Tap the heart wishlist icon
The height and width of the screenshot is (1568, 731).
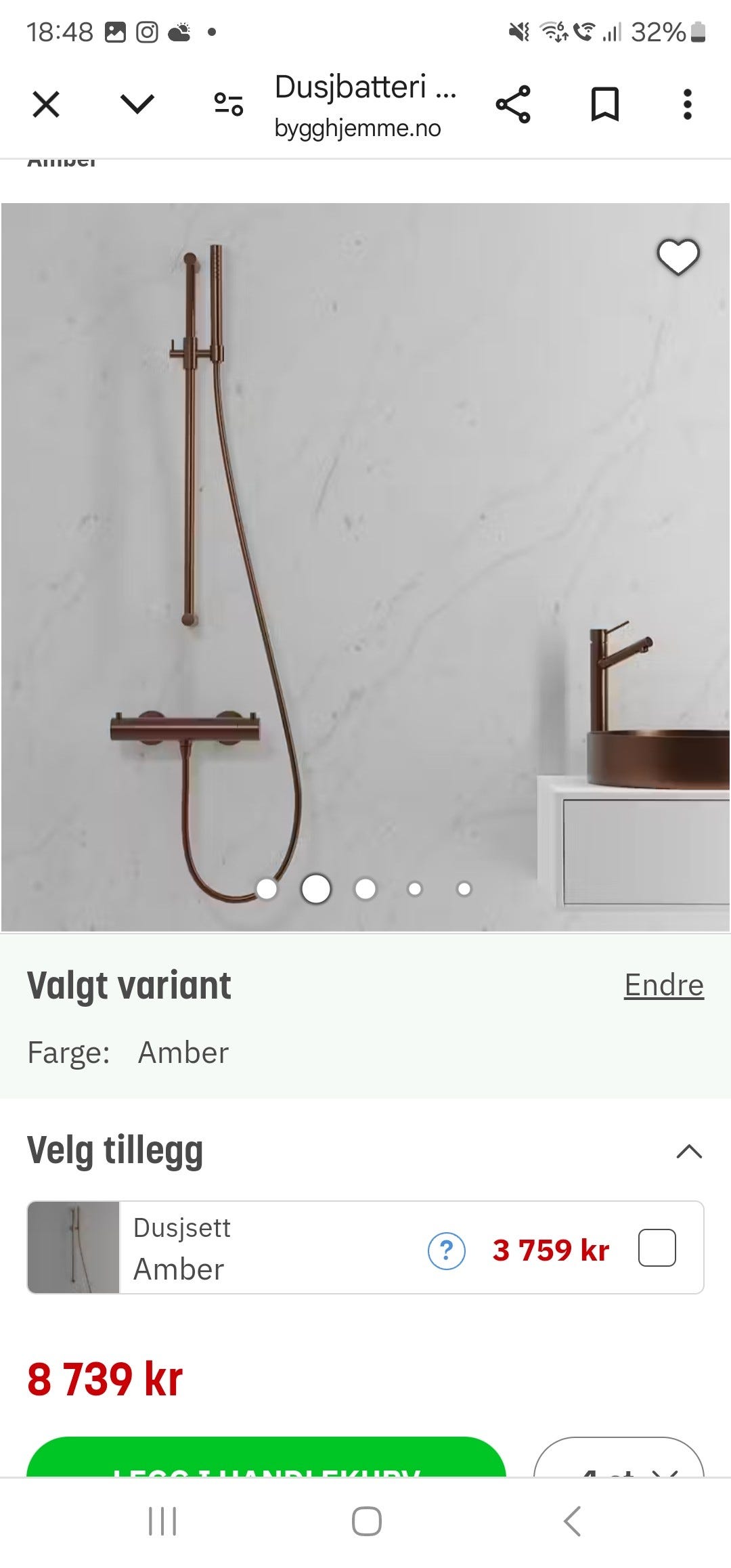pos(679,257)
